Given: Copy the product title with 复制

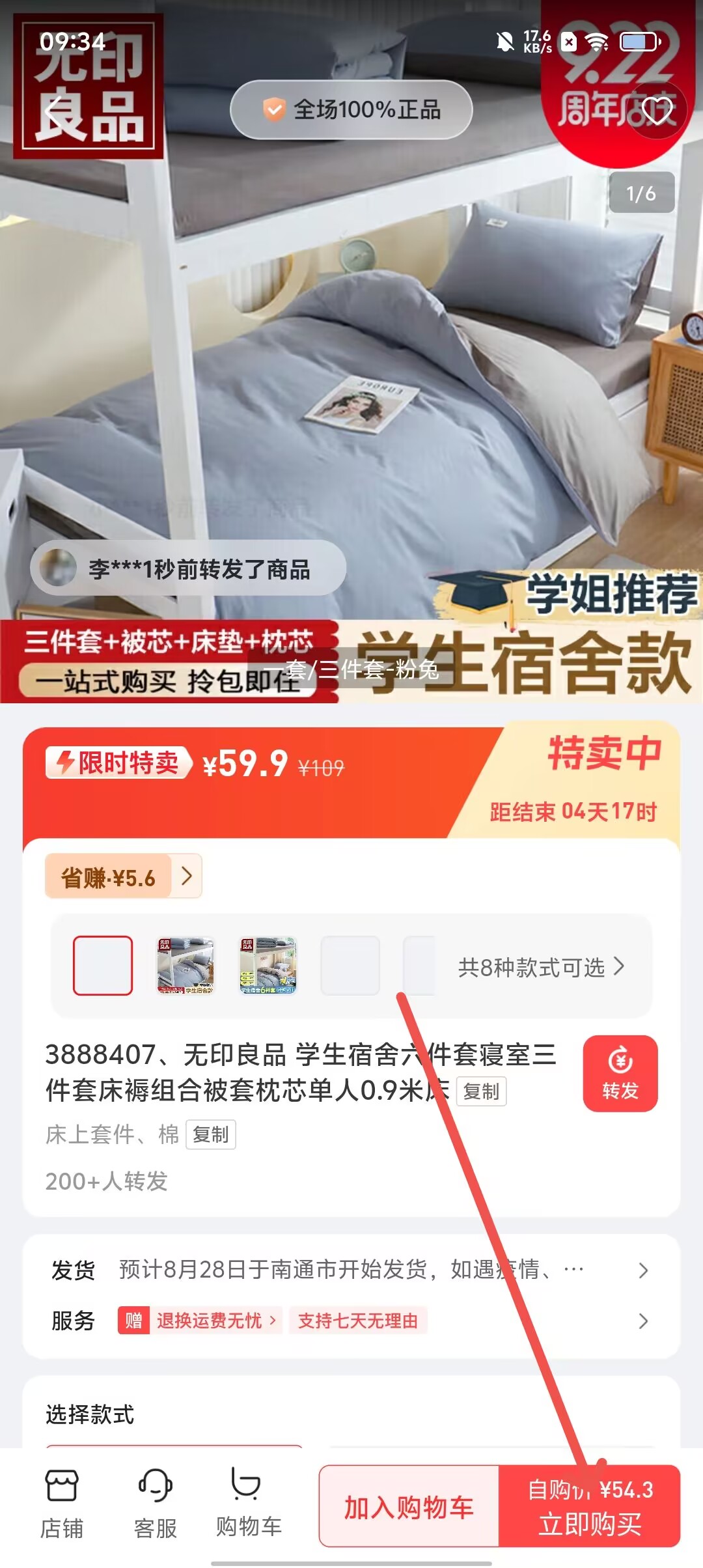Looking at the screenshot, I should pos(481,1091).
